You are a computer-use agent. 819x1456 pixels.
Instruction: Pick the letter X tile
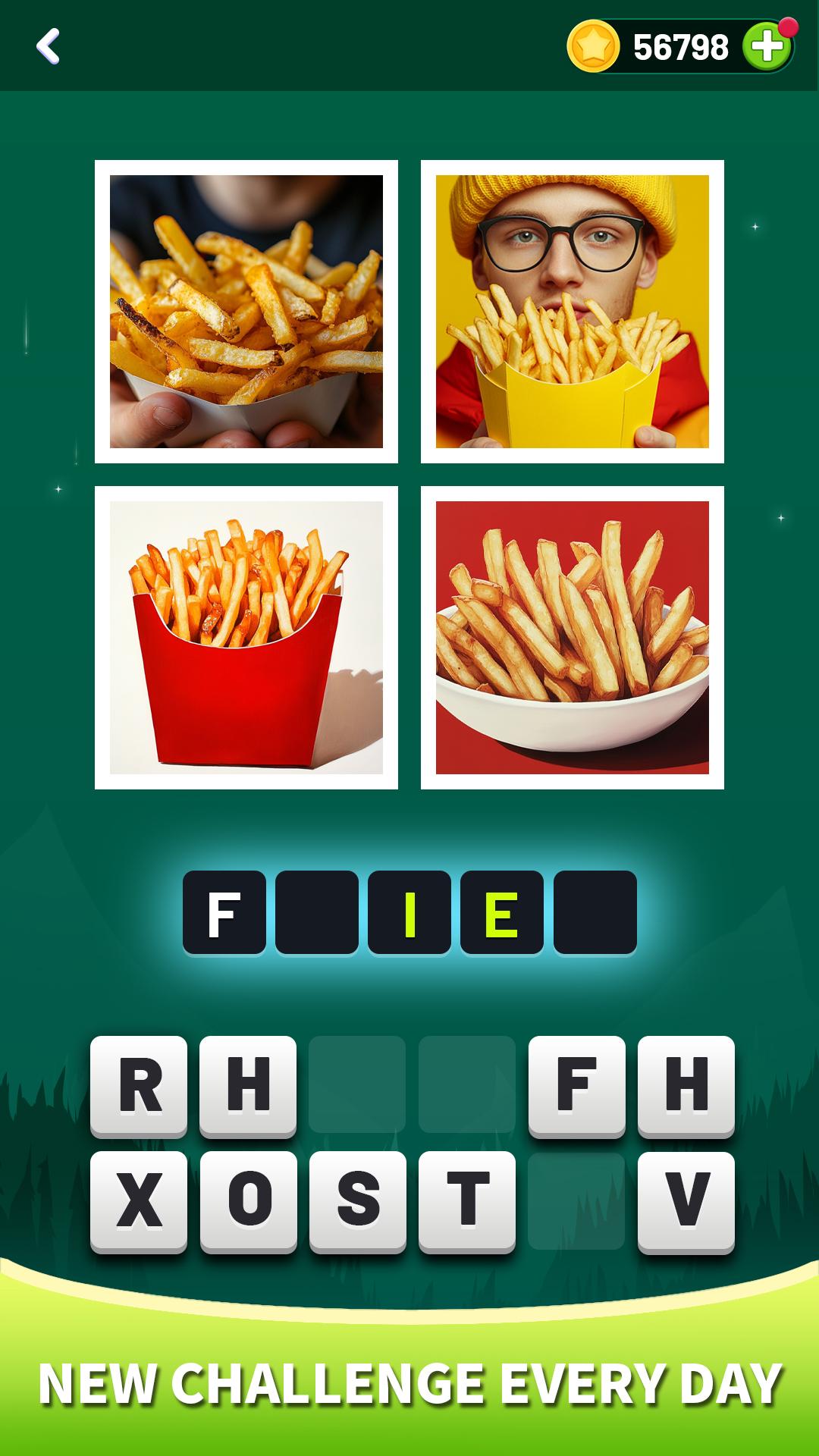coord(139,1201)
